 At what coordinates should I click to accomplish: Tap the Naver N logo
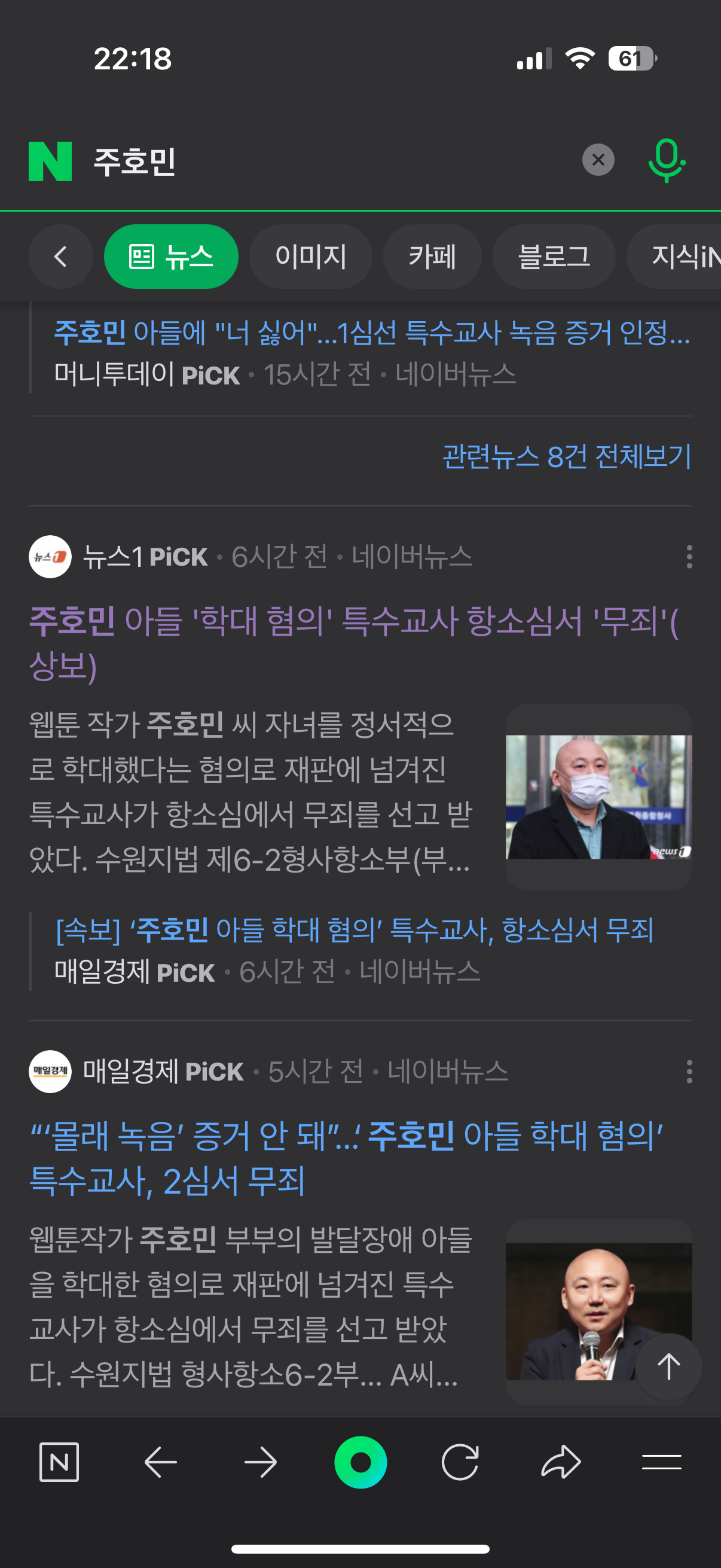click(x=50, y=161)
